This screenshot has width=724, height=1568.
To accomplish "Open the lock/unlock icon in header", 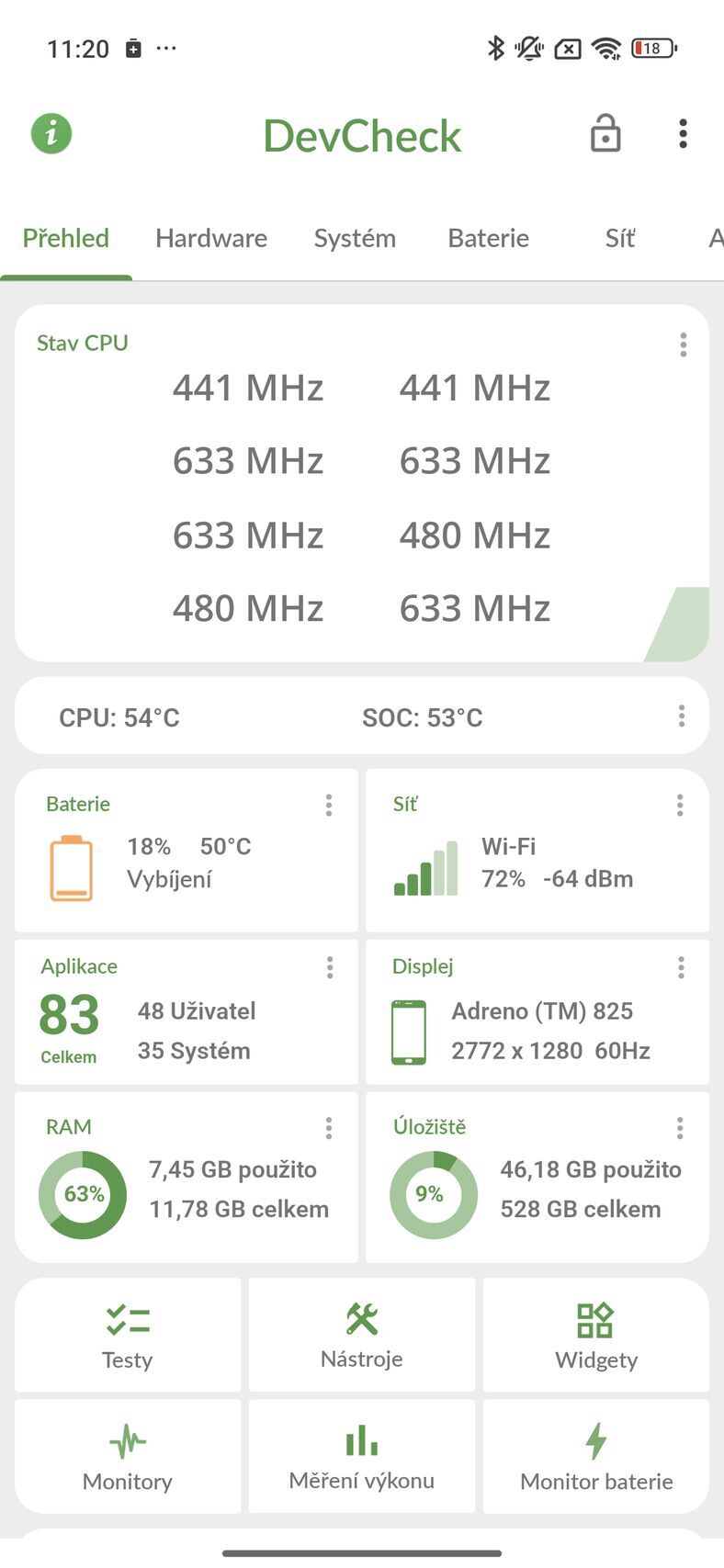I will [x=605, y=134].
